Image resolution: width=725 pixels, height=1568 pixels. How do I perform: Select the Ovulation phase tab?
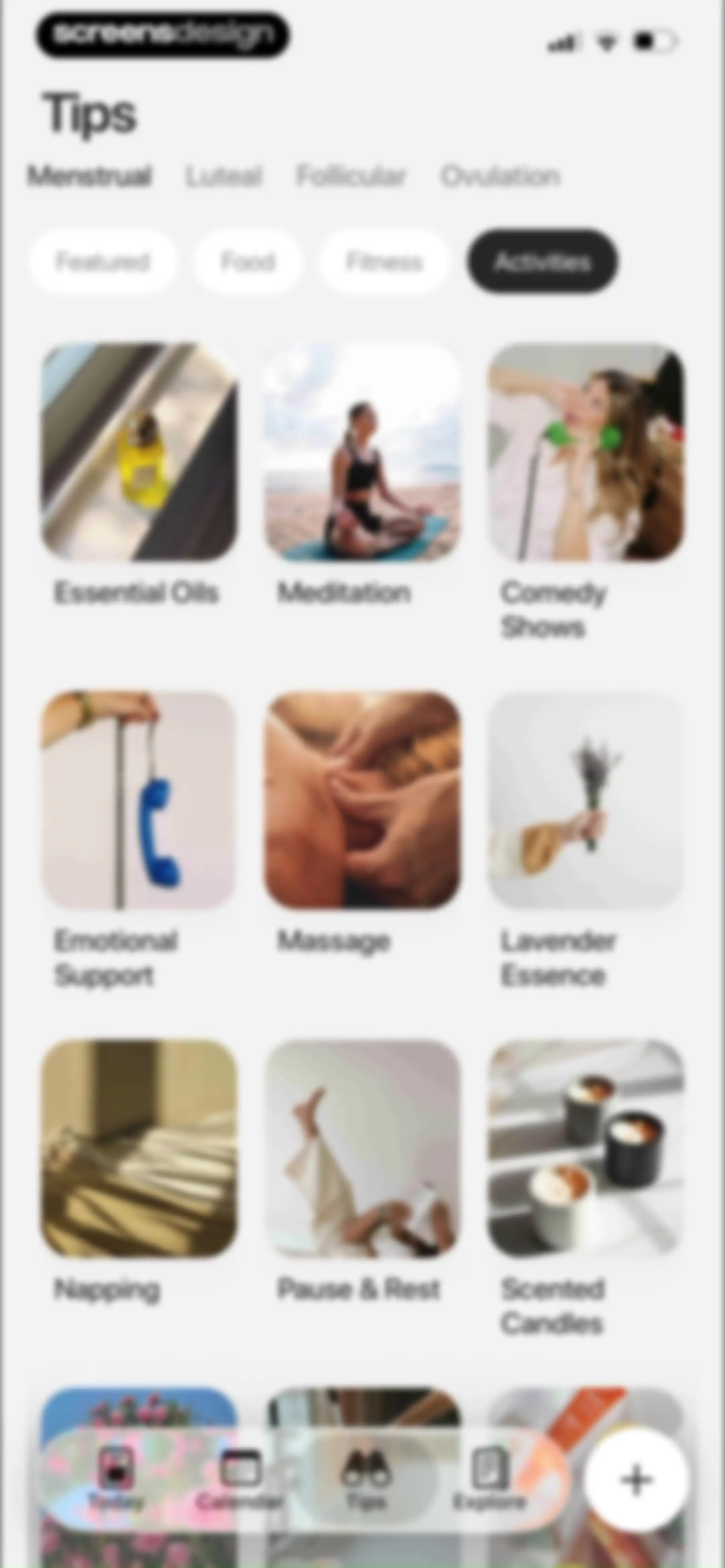500,177
